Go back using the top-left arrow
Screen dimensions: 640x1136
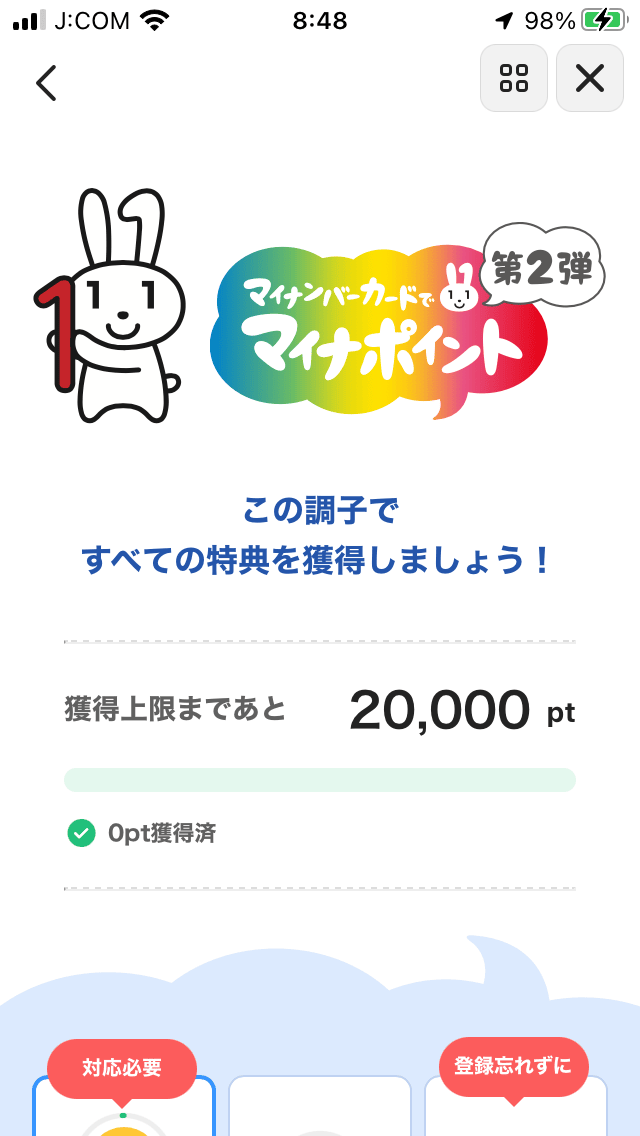pos(46,82)
